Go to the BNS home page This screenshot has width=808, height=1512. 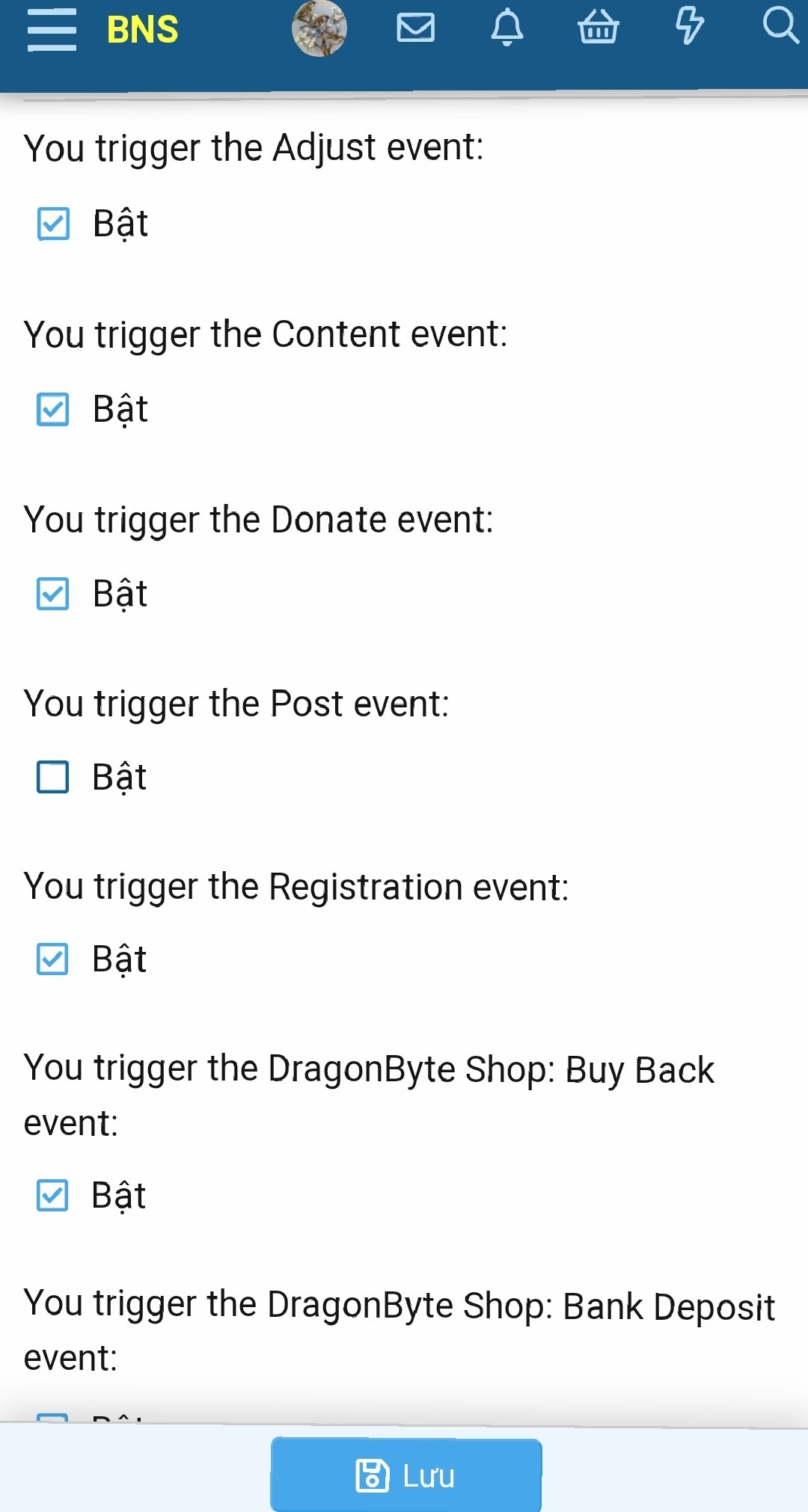(x=142, y=30)
